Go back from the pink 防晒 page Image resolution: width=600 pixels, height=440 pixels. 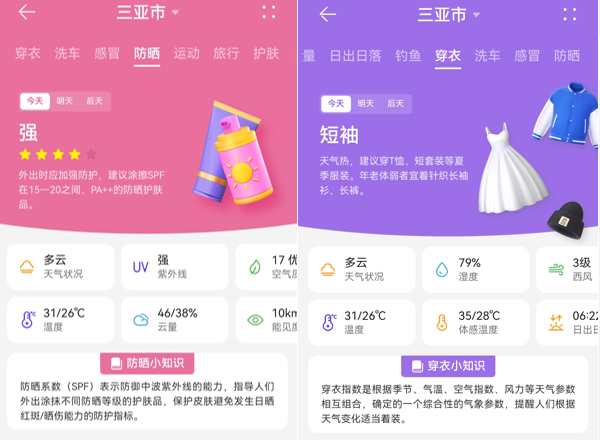pos(27,13)
